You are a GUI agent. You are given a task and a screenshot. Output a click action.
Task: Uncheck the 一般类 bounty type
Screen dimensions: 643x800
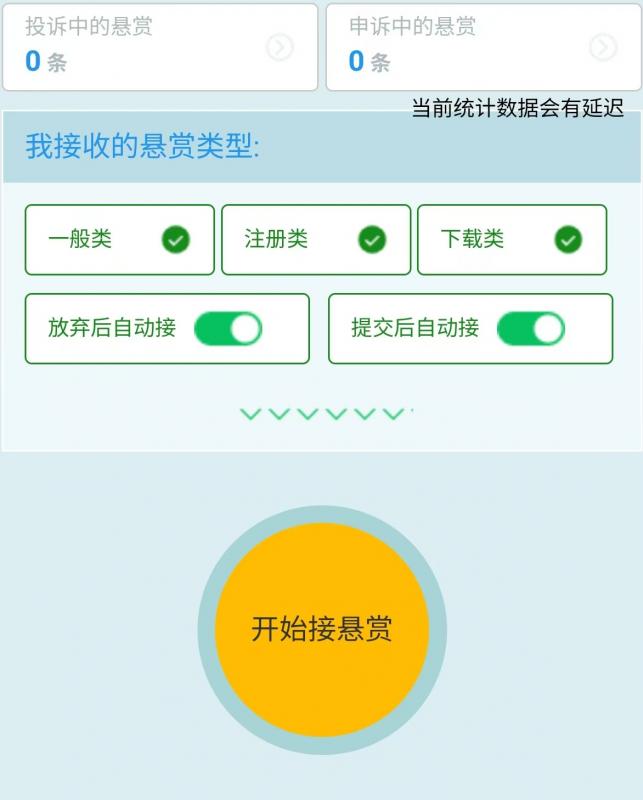click(176, 240)
